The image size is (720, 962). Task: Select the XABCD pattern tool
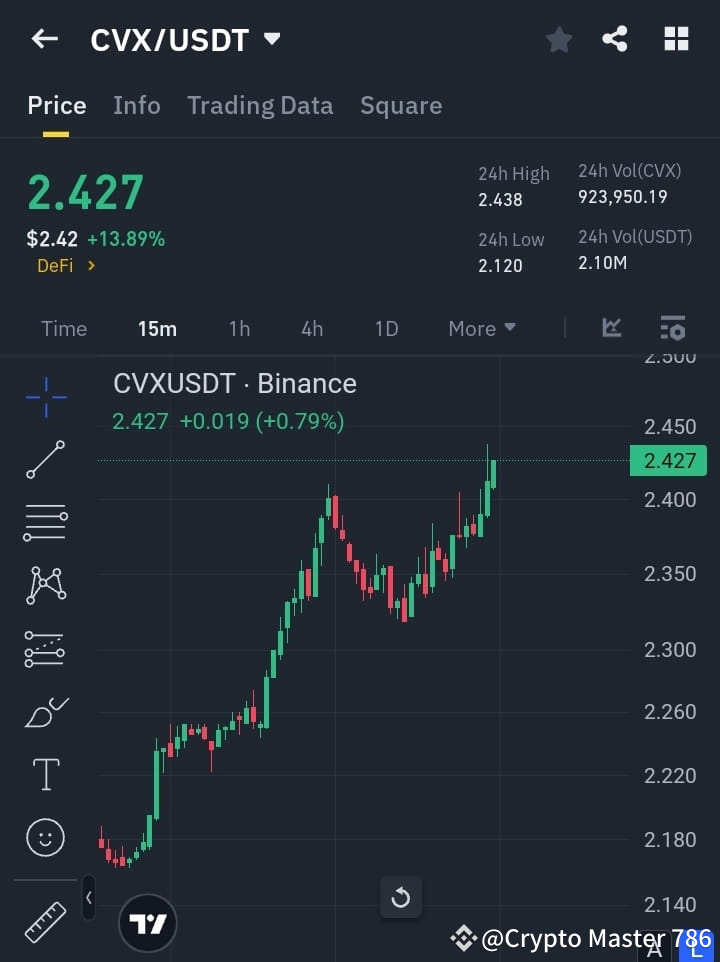pos(45,586)
